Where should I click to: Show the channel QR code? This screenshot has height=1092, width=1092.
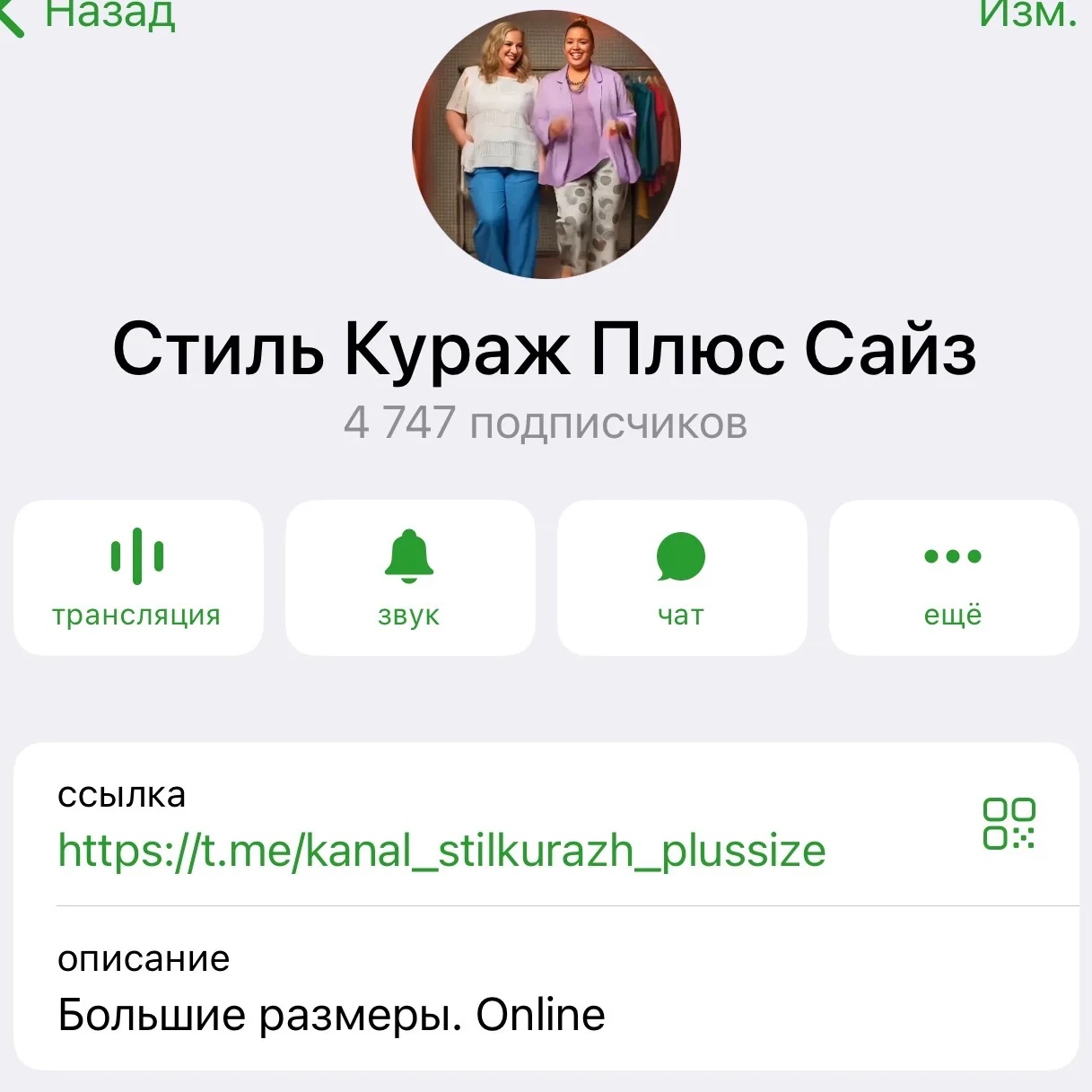[x=1009, y=823]
